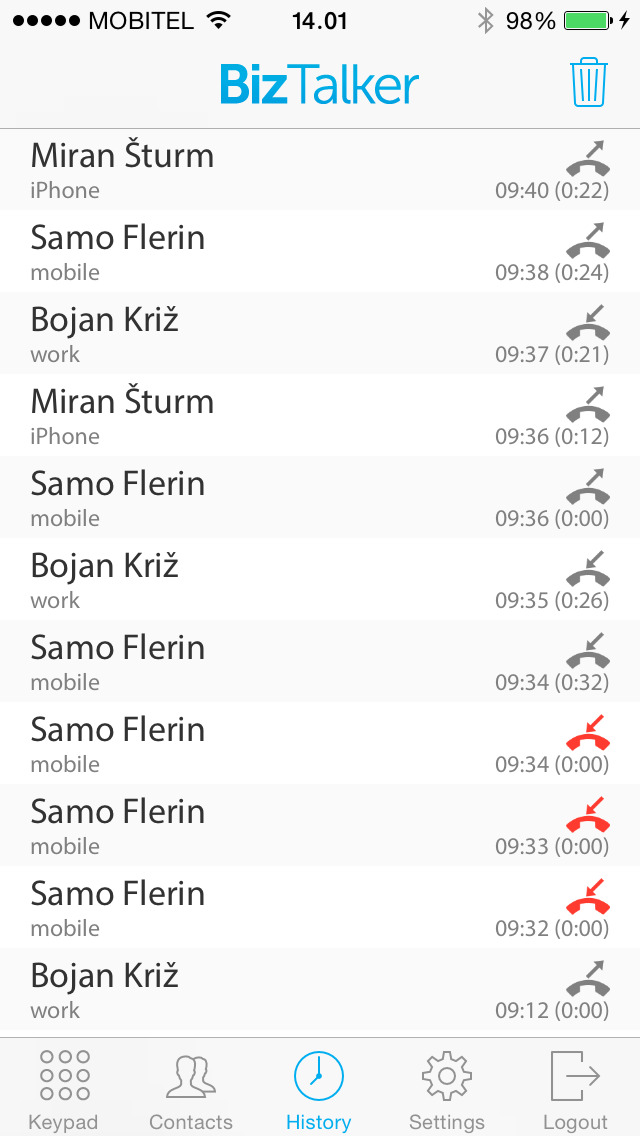Open Samo Flerin's missed call at 09:32
640x1136 pixels.
(320, 906)
